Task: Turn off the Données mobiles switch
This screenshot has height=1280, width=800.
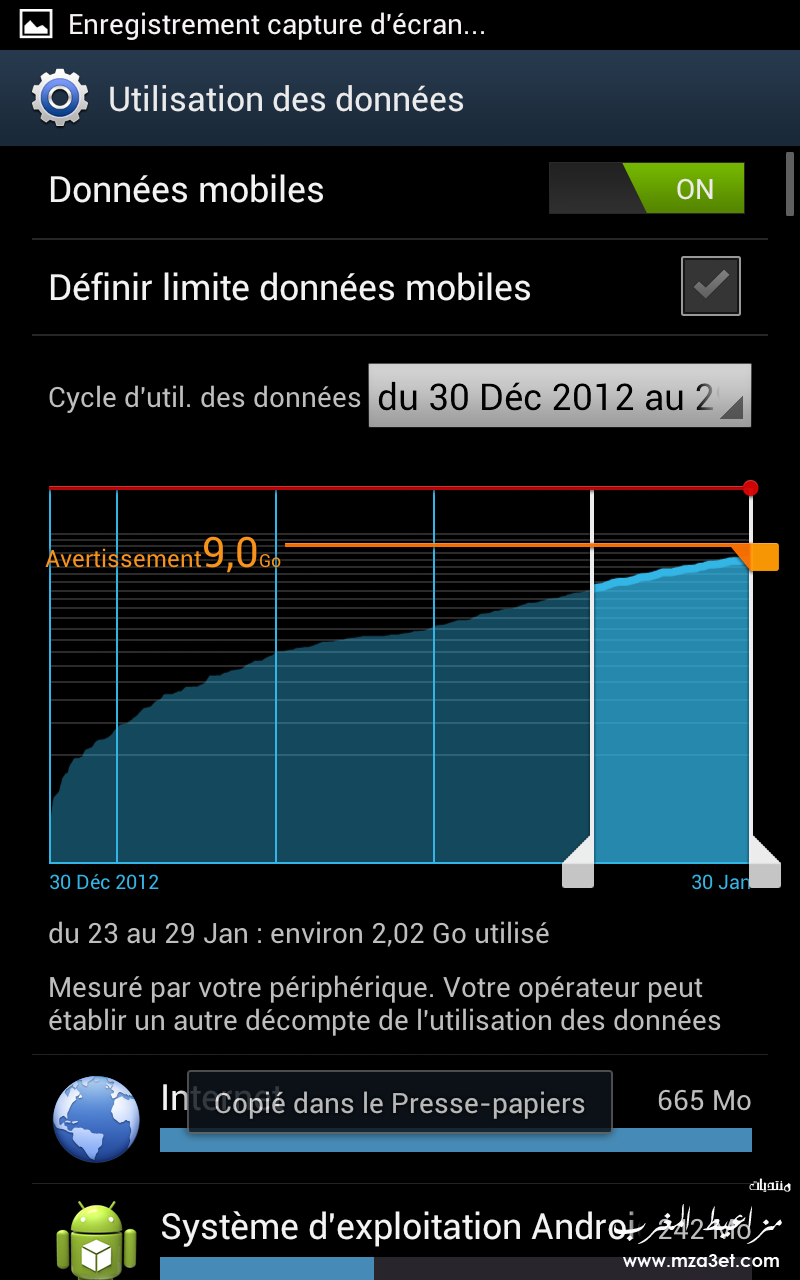Action: [646, 189]
